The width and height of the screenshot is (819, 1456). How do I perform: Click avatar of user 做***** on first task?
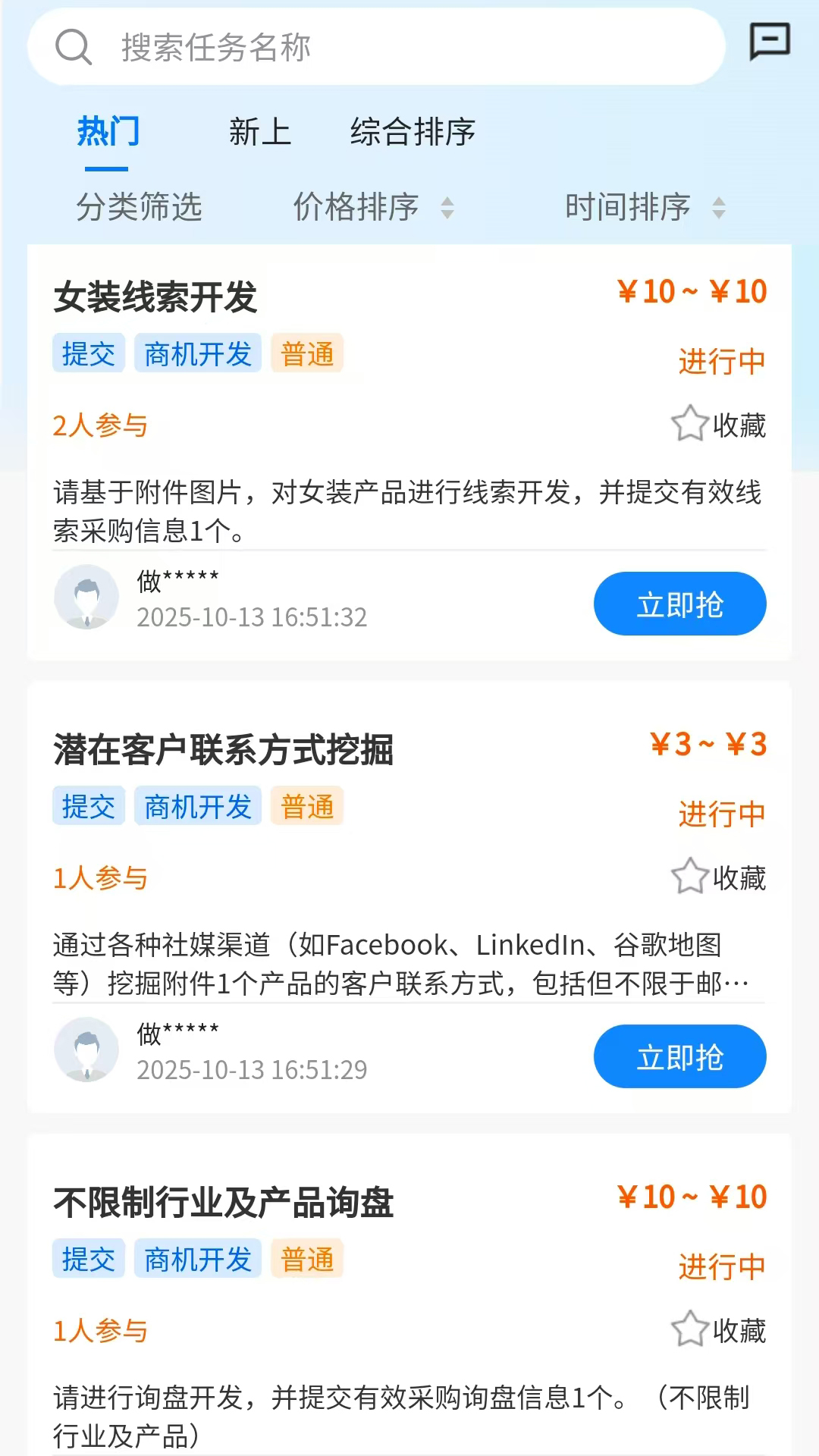coord(86,597)
